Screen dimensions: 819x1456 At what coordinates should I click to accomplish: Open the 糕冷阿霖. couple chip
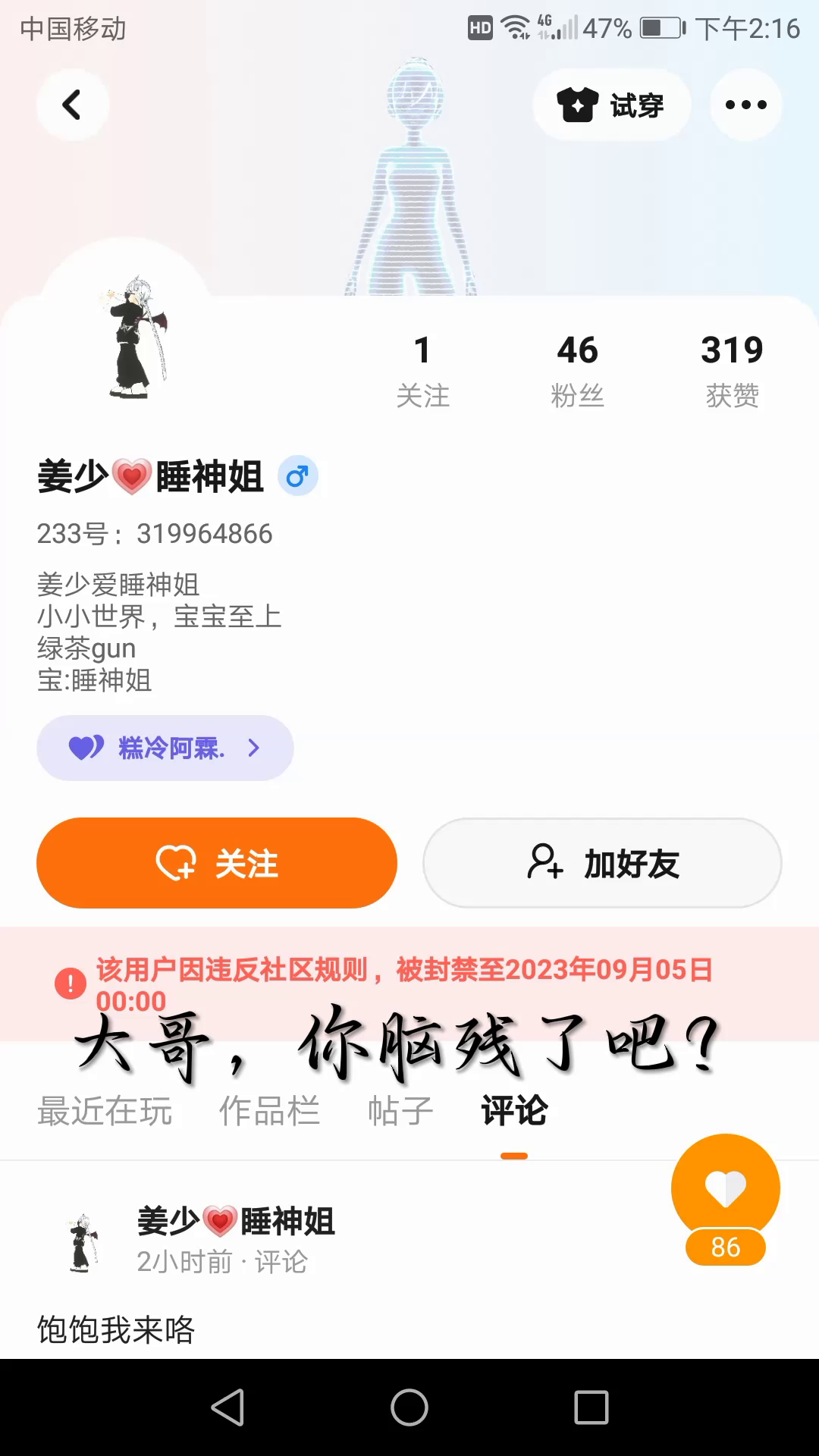[x=165, y=748]
